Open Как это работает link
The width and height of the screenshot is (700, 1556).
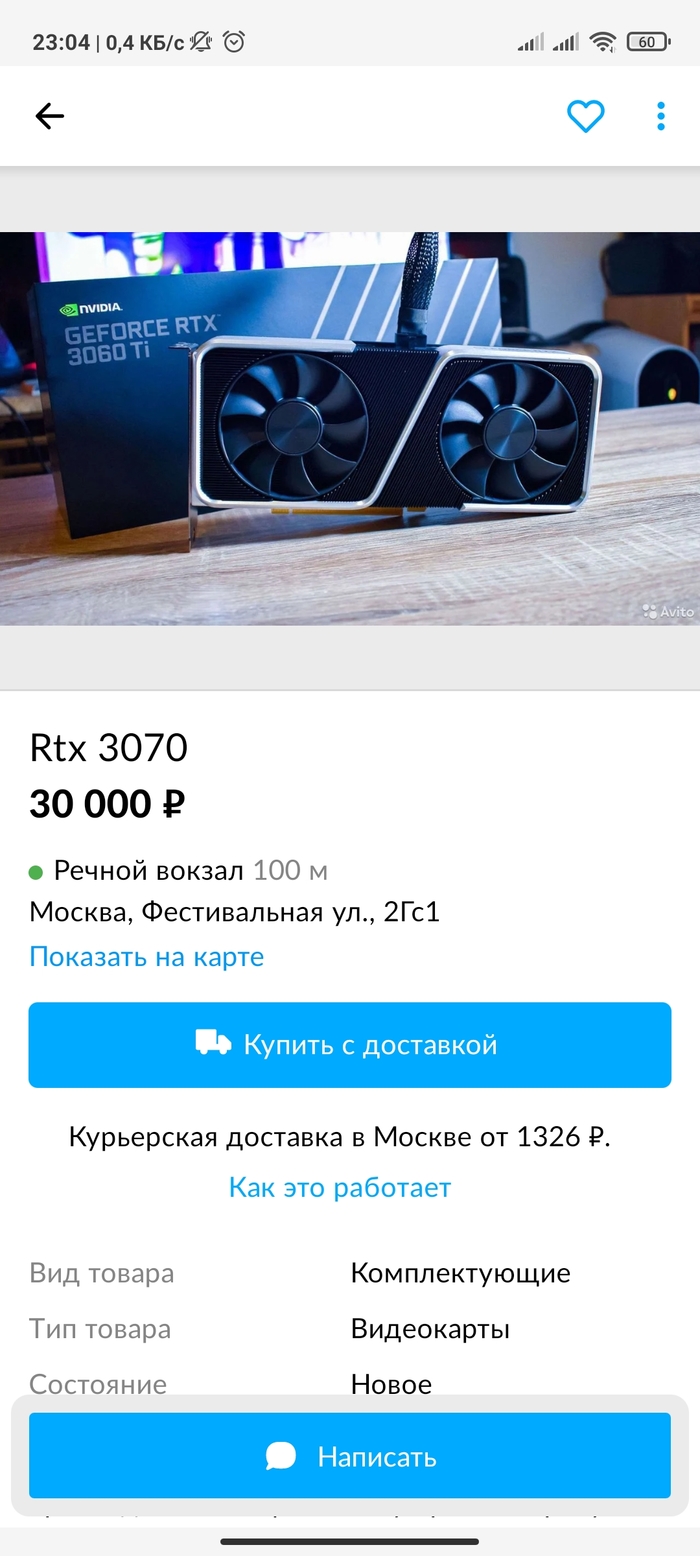340,1187
